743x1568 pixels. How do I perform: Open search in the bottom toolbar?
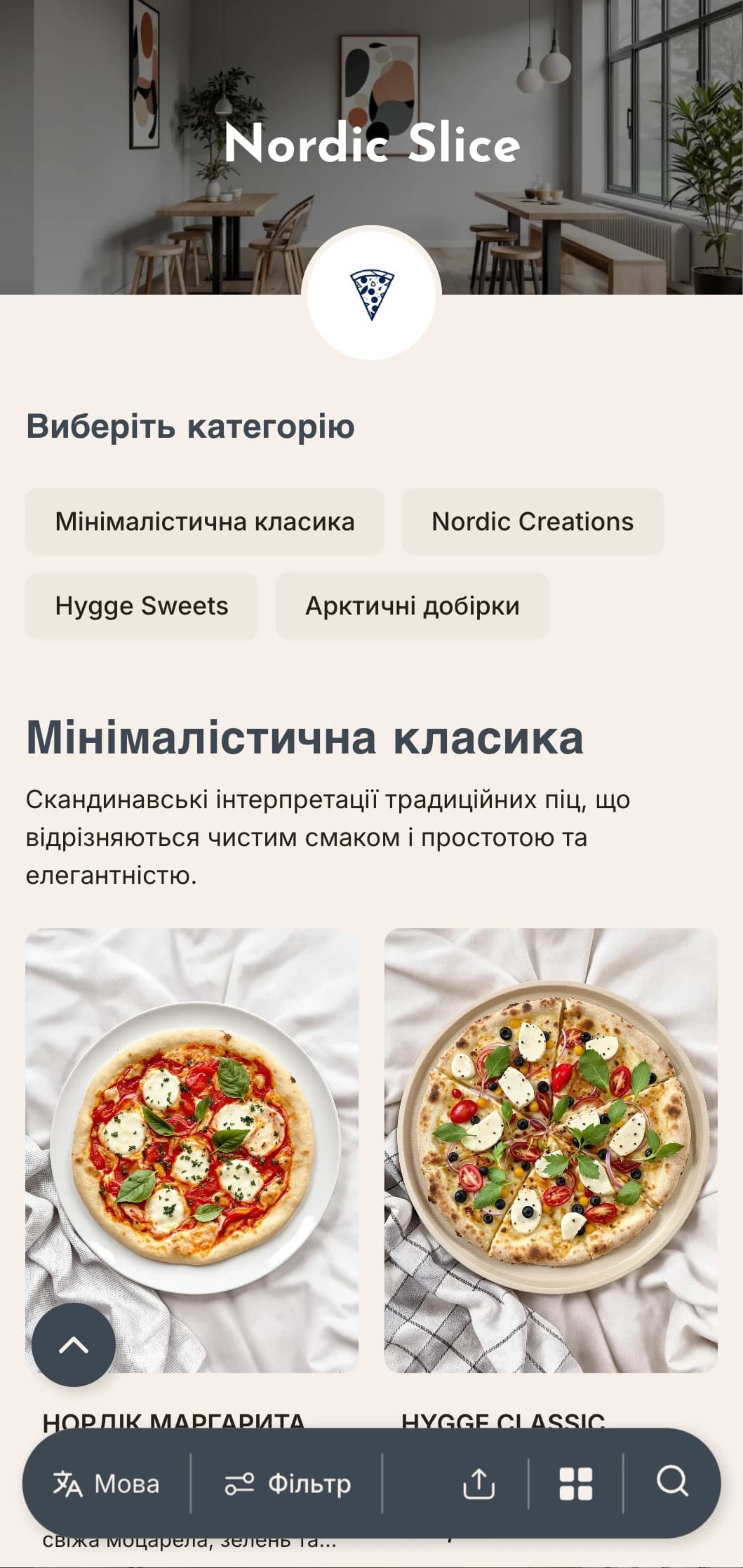coord(672,1482)
